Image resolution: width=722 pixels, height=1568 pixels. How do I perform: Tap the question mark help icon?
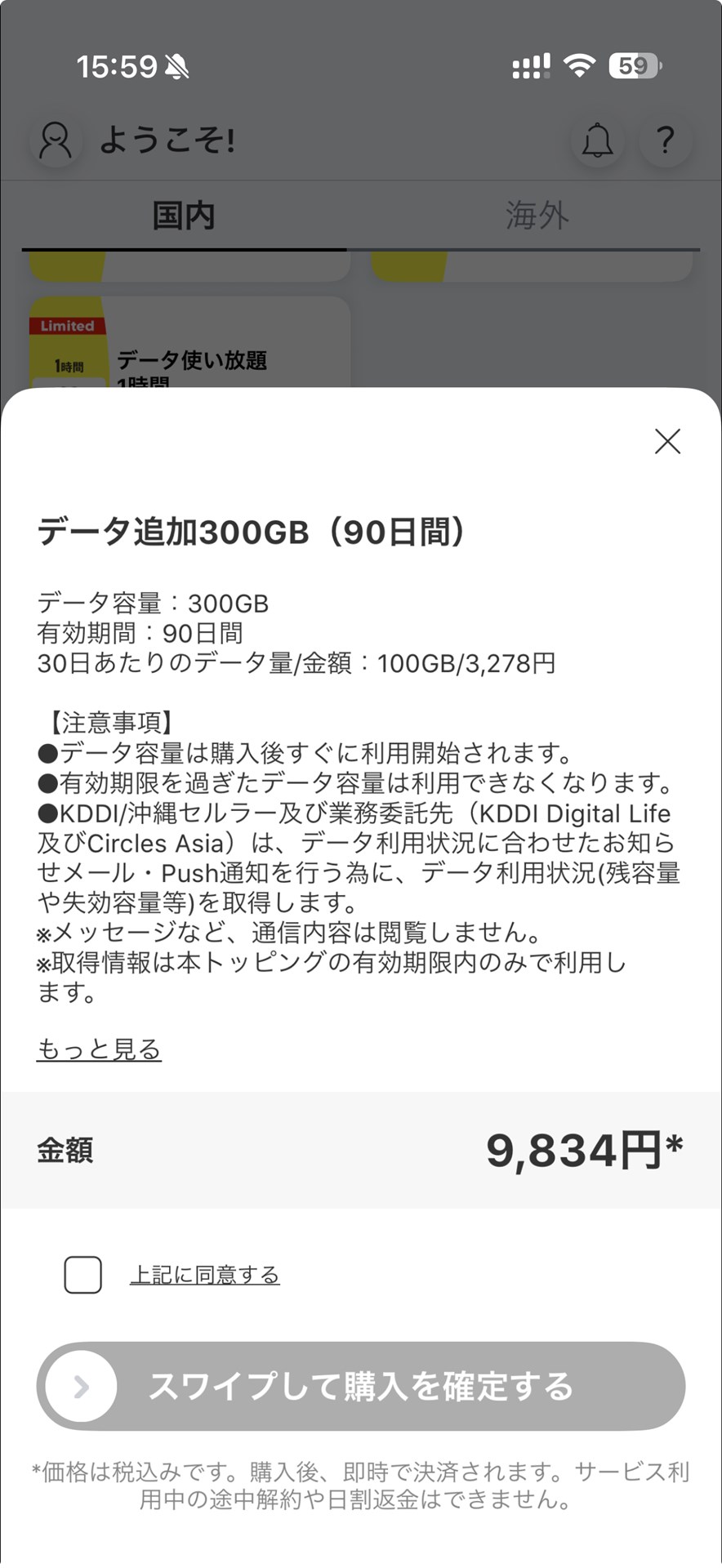tap(666, 140)
